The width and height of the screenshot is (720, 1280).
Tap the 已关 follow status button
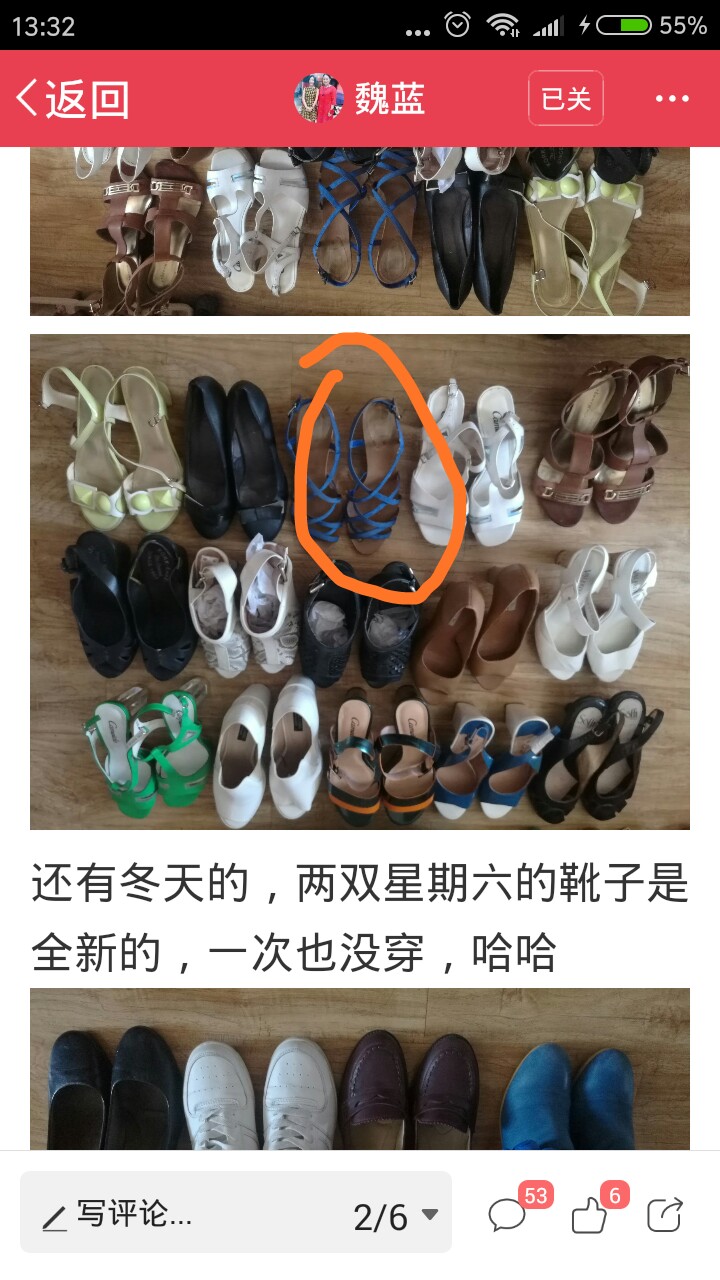(566, 98)
